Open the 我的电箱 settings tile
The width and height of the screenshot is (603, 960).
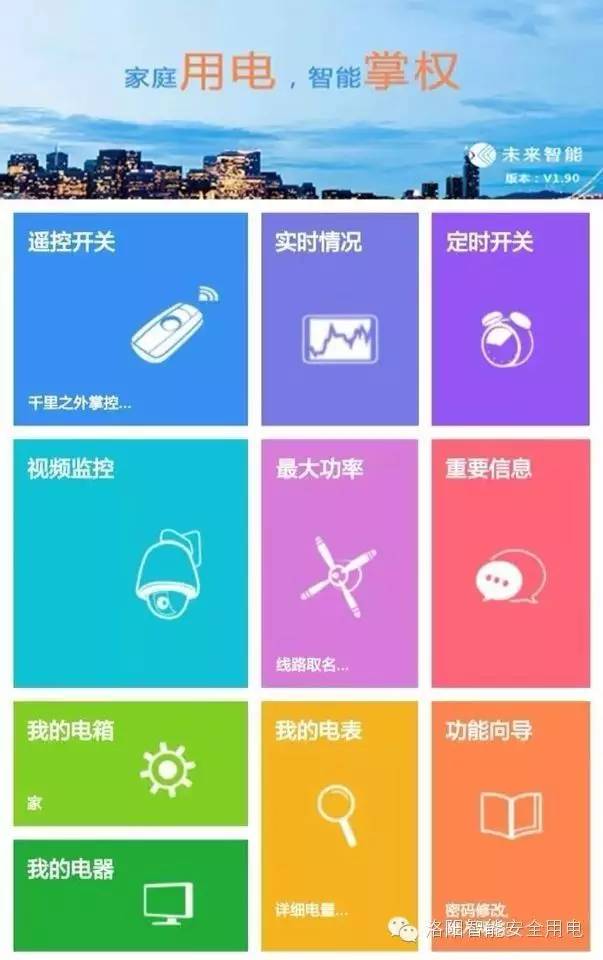click(130, 764)
